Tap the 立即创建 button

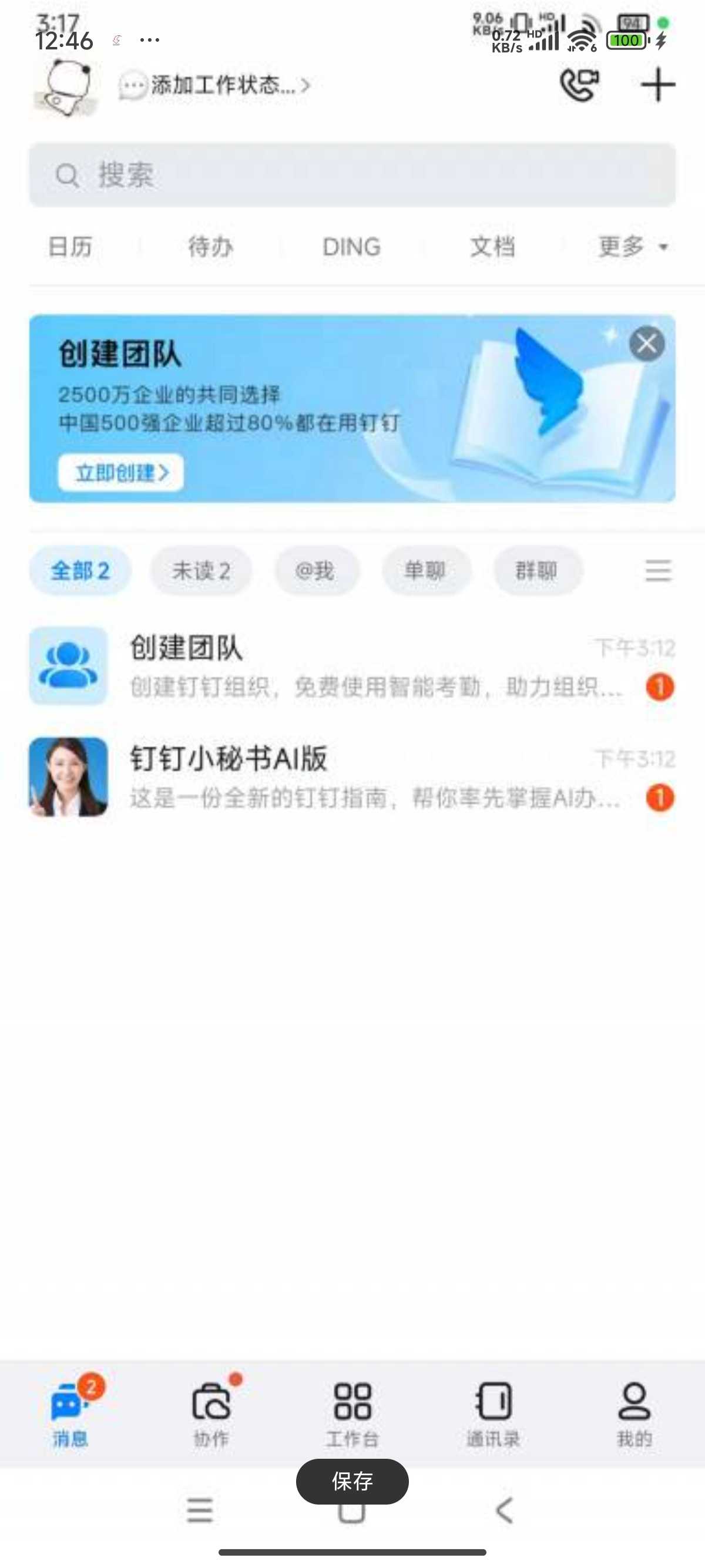coord(120,472)
